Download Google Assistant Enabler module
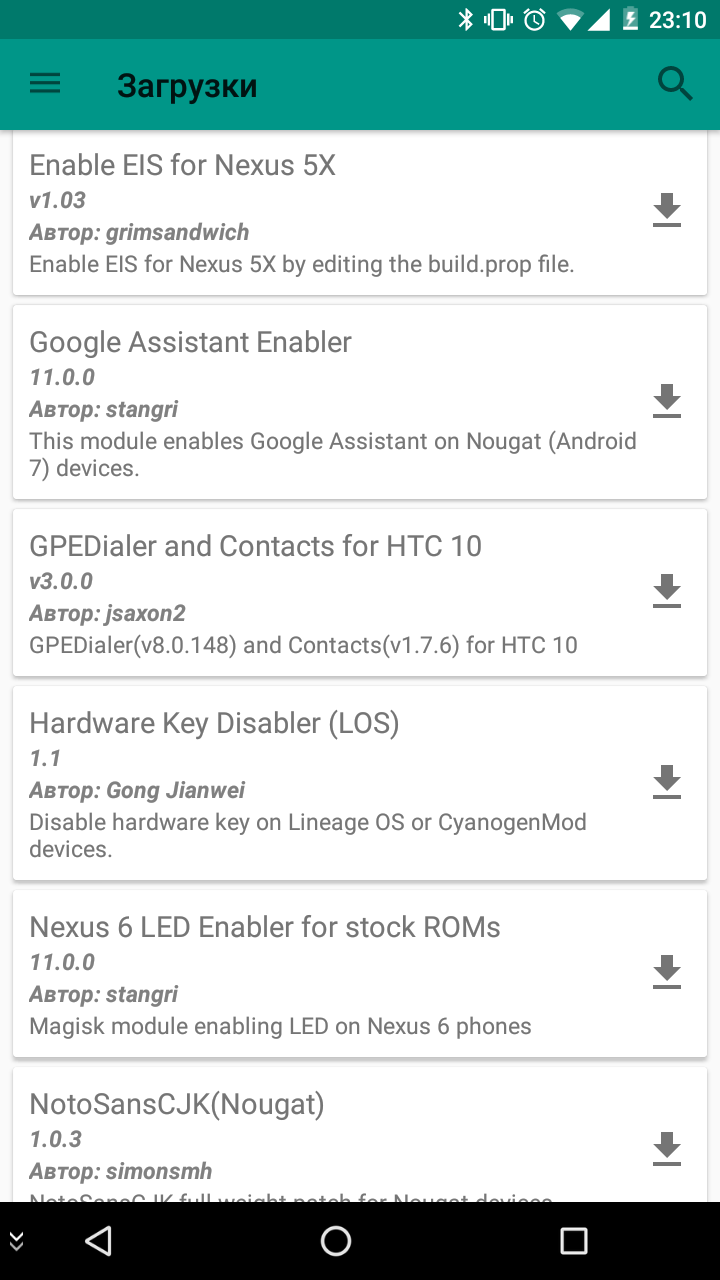720x1280 pixels. (667, 401)
